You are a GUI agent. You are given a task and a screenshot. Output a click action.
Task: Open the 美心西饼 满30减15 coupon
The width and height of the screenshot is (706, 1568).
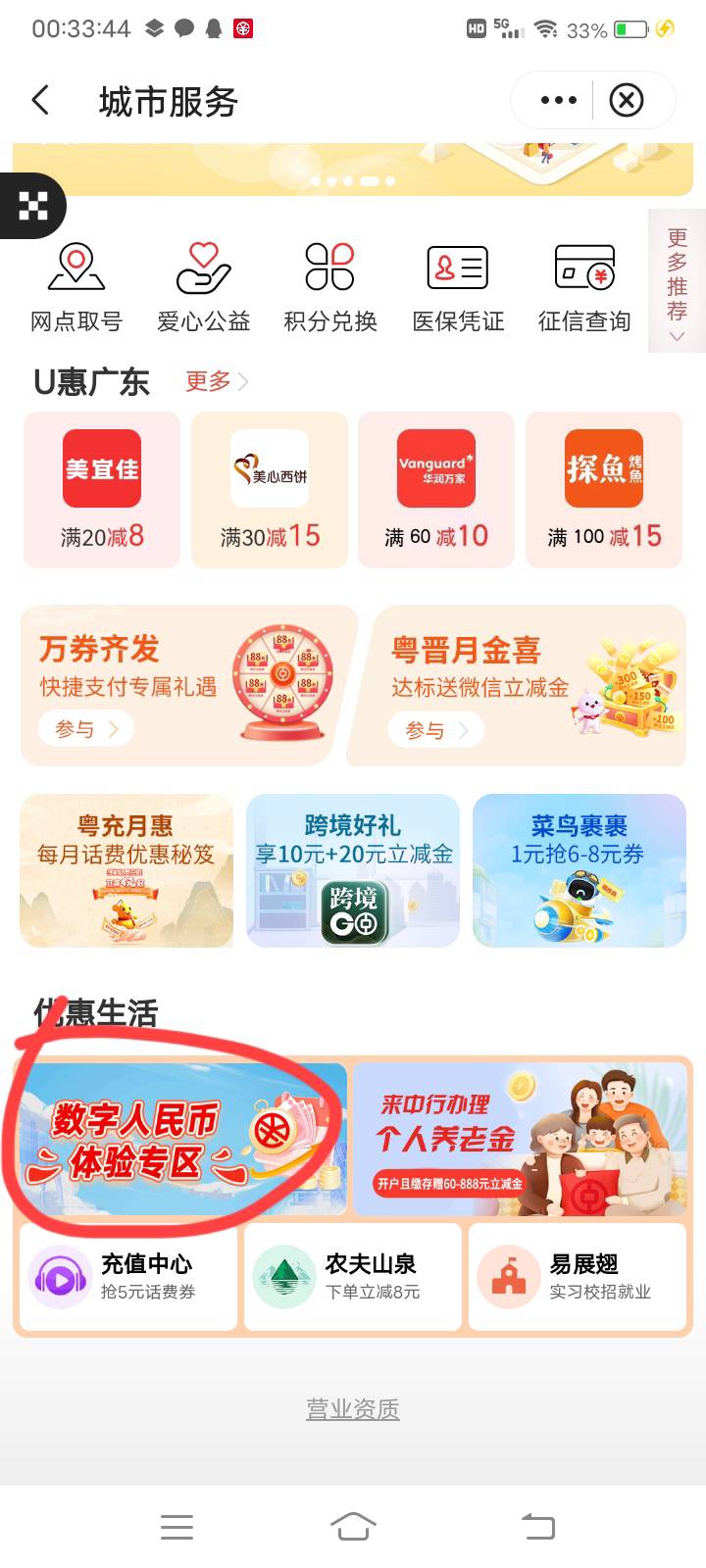click(x=270, y=490)
